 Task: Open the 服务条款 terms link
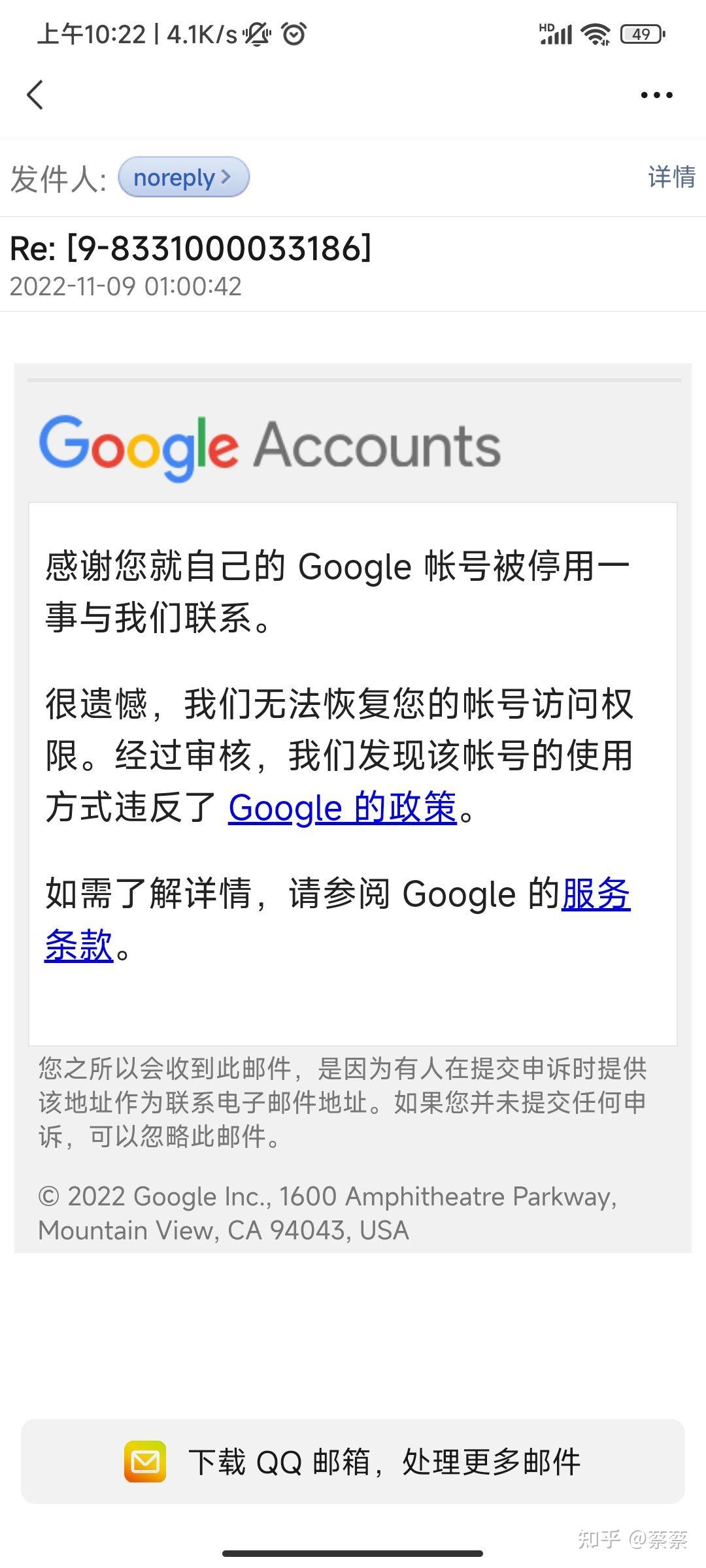595,894
